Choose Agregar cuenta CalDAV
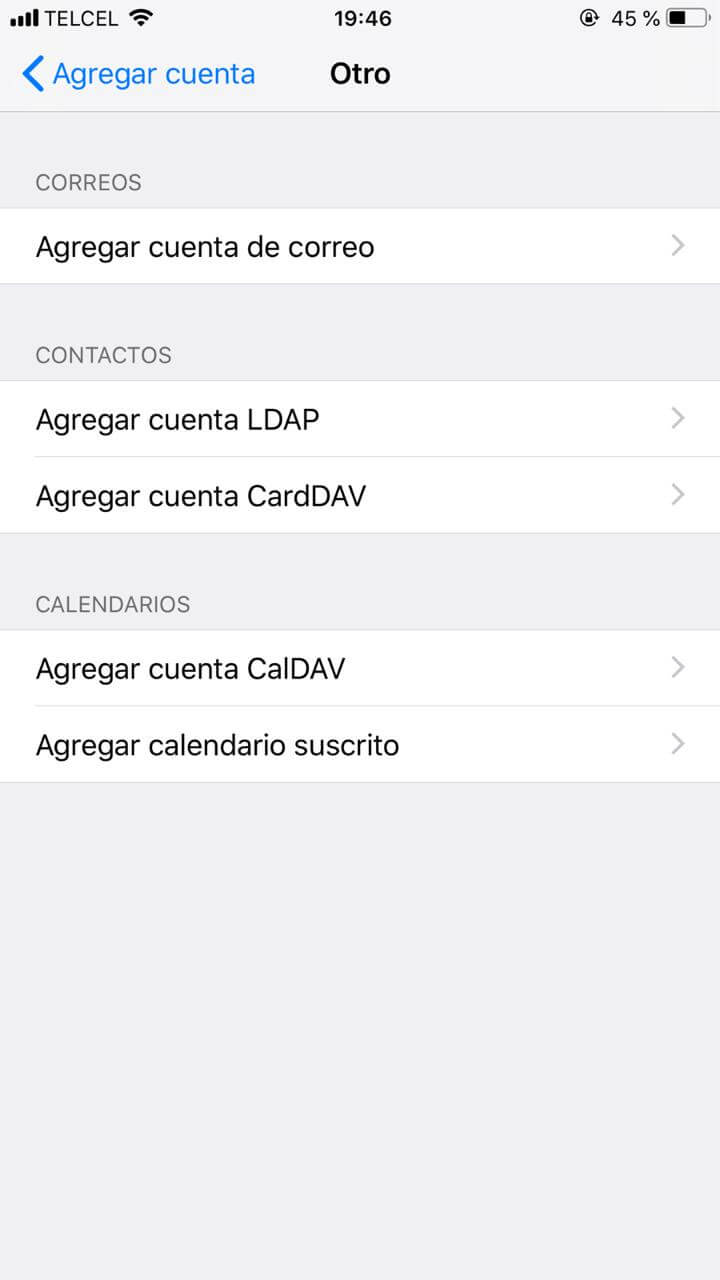 click(360, 668)
